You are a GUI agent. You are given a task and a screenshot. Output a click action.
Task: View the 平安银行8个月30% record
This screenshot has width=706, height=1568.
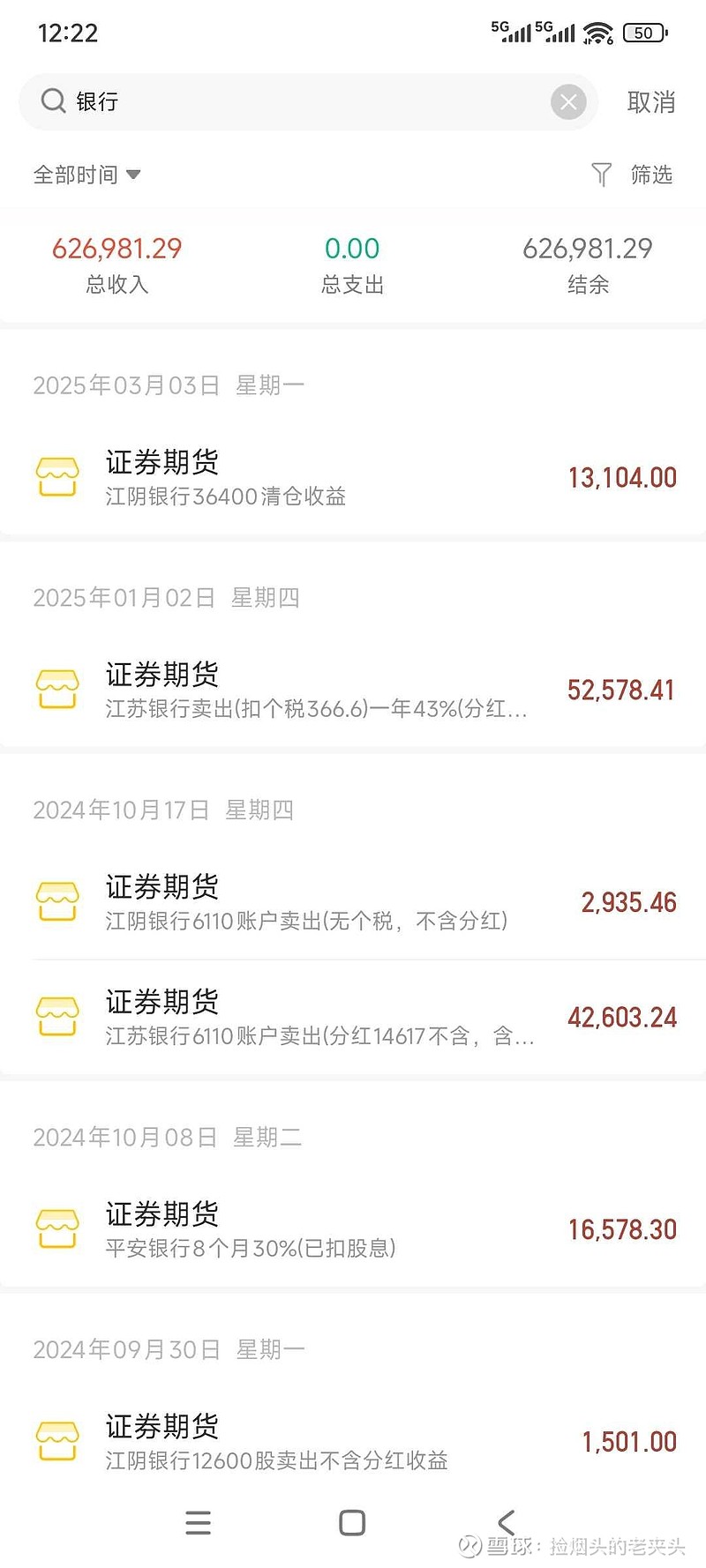pyautogui.click(x=353, y=1229)
